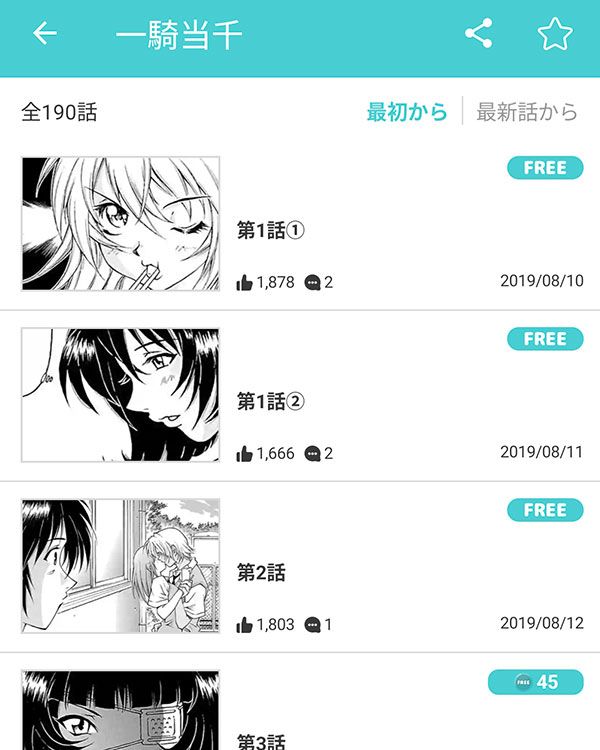Viewport: 600px width, 750px height.
Task: Share this manga title
Action: (x=479, y=34)
